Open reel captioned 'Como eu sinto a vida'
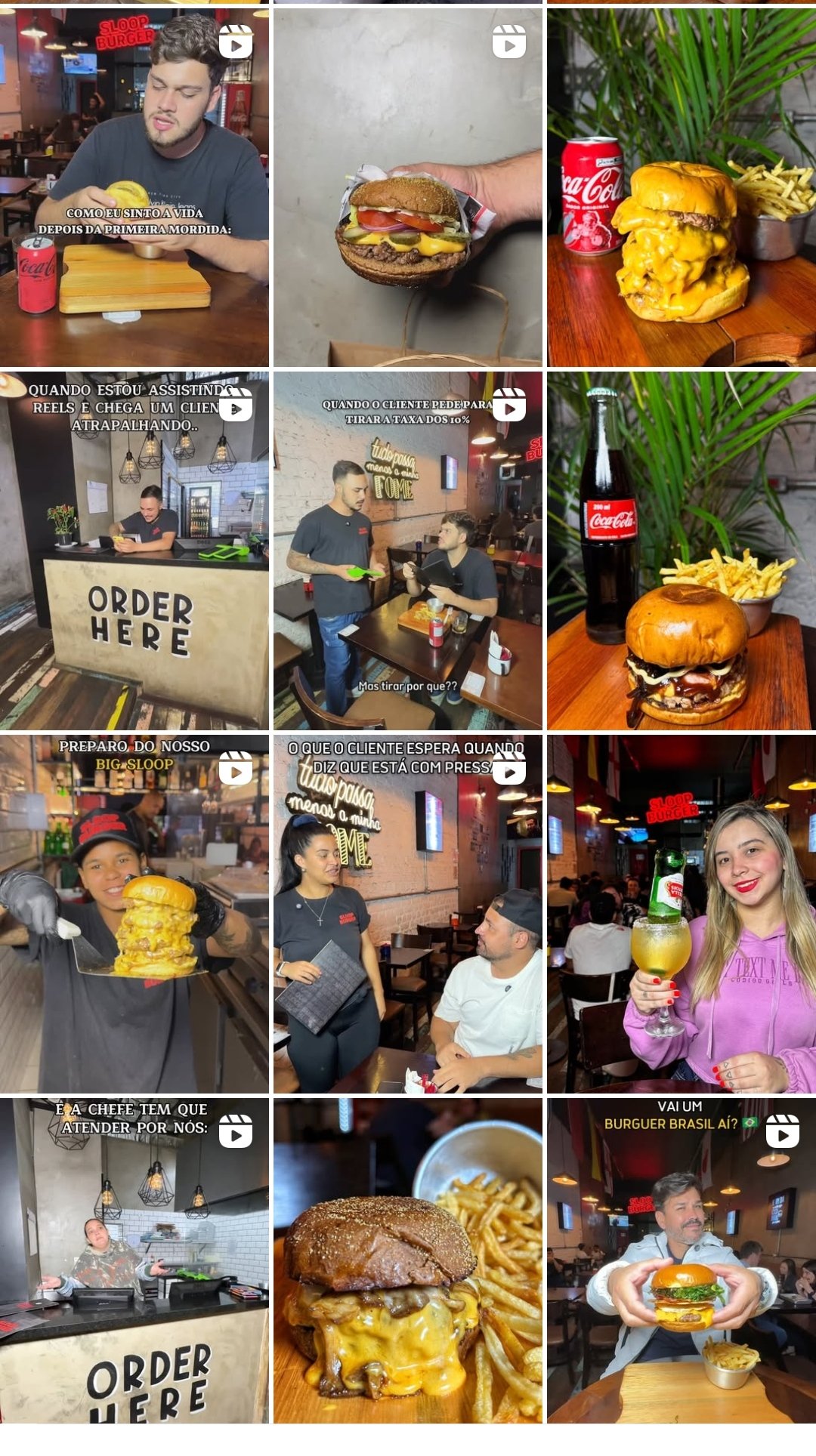This screenshot has height=1456, width=816. coord(134,187)
